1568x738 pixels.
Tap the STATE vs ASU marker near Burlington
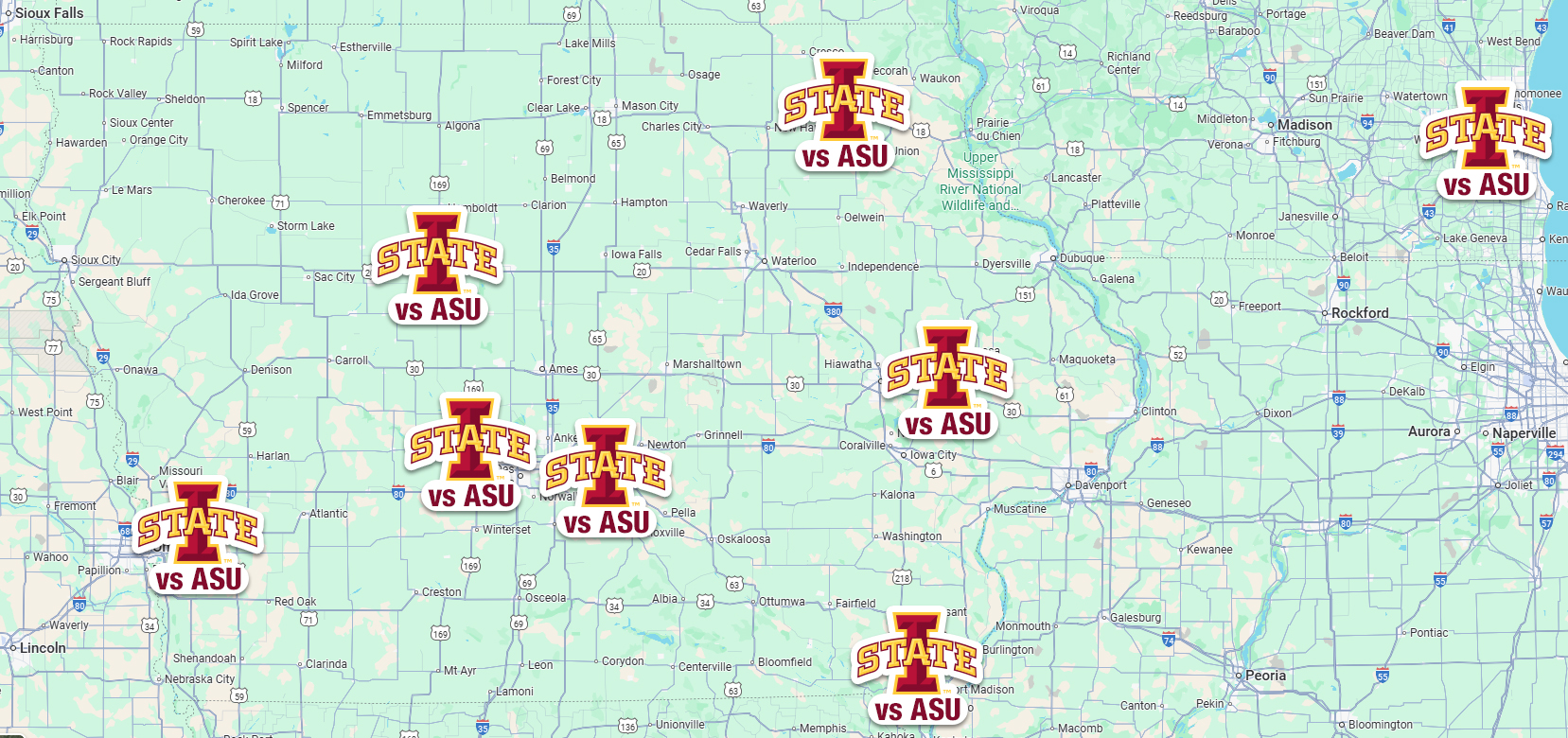pos(916,666)
